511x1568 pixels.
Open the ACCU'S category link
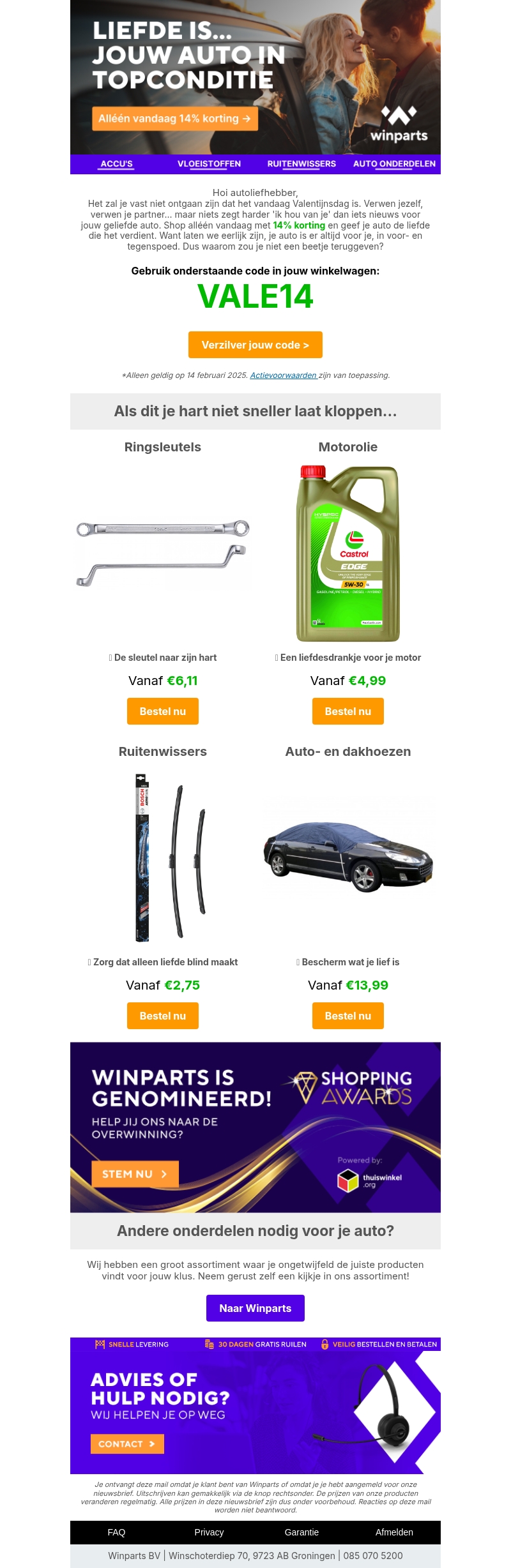click(117, 164)
